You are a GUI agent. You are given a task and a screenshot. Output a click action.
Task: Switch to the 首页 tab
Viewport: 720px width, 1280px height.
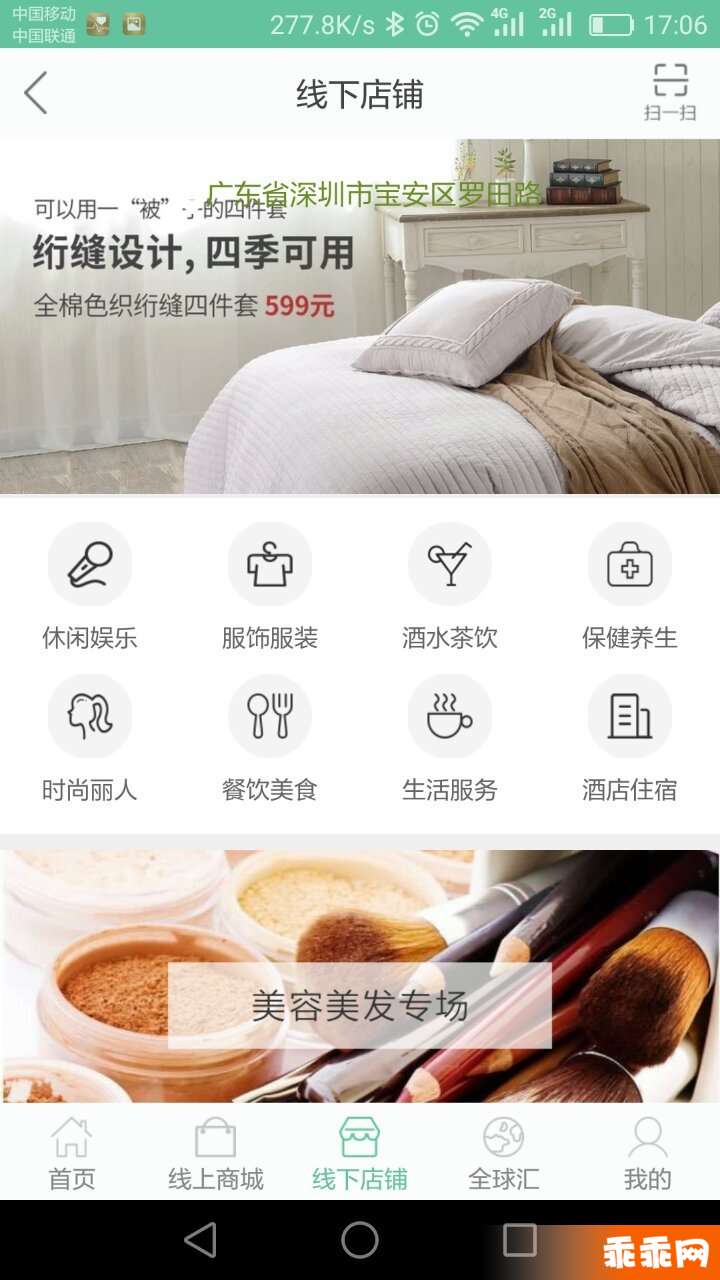point(72,1153)
